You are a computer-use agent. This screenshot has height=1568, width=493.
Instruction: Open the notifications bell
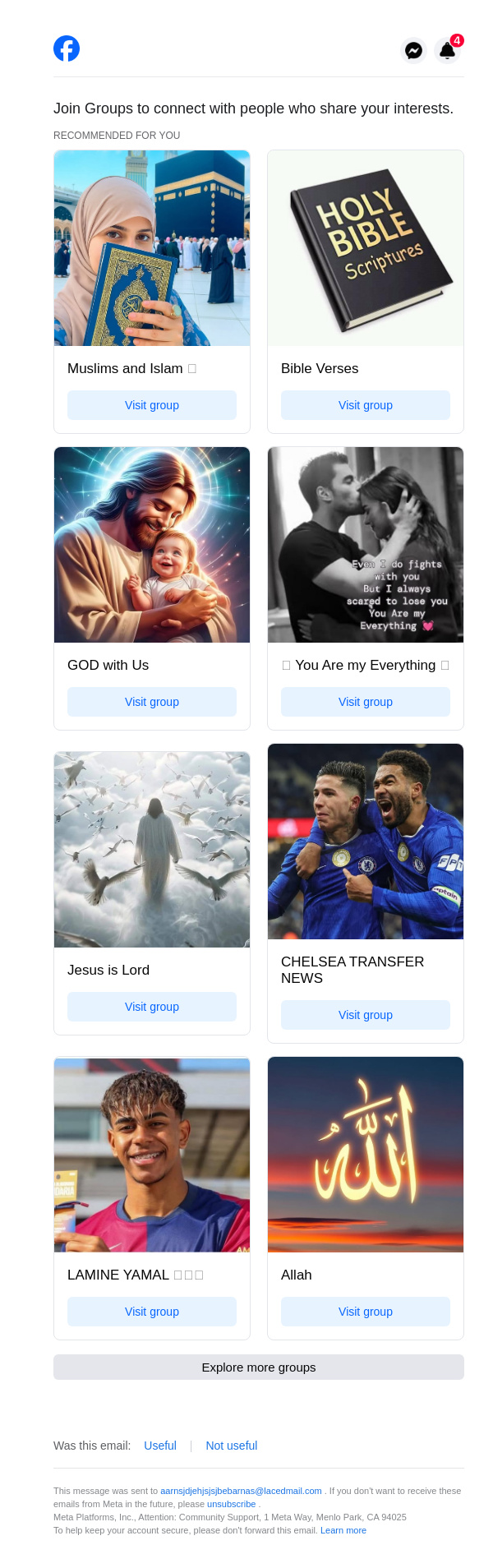pos(447,50)
